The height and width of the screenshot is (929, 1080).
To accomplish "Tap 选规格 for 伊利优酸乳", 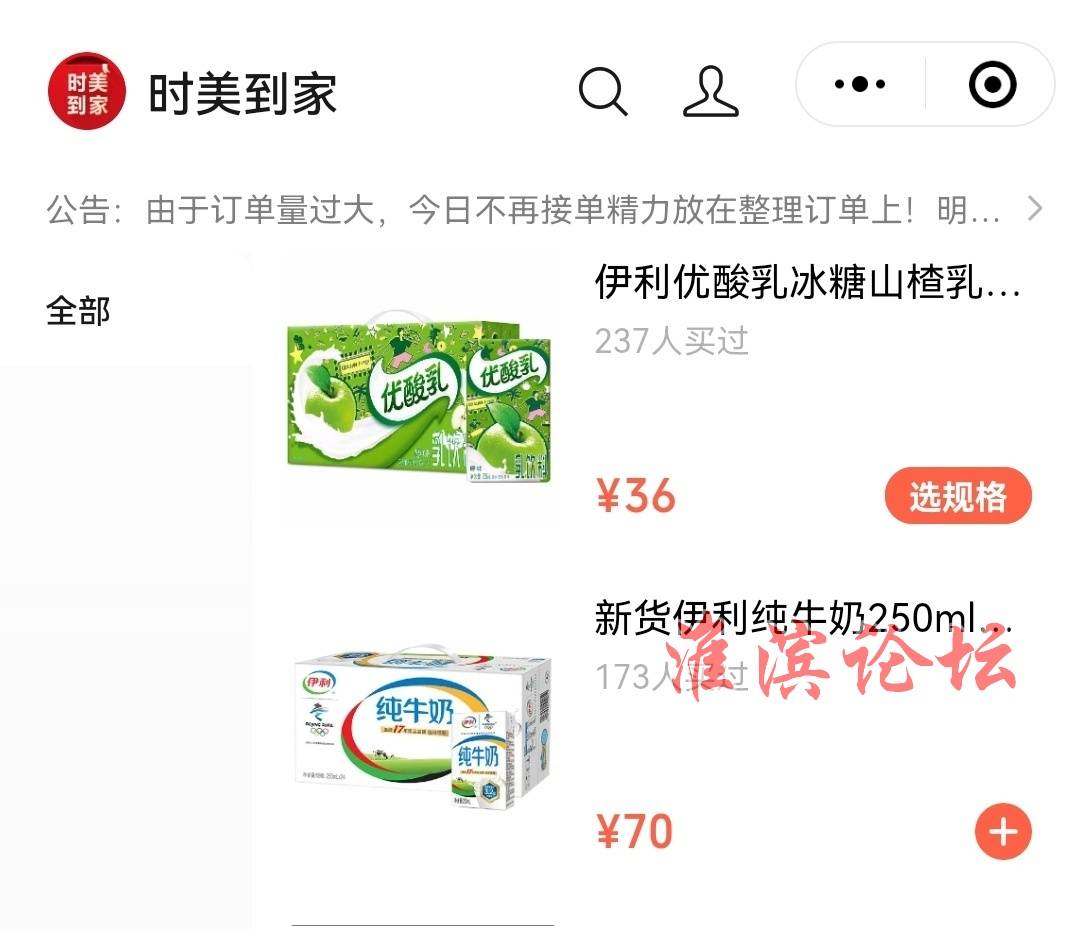I will pos(957,496).
